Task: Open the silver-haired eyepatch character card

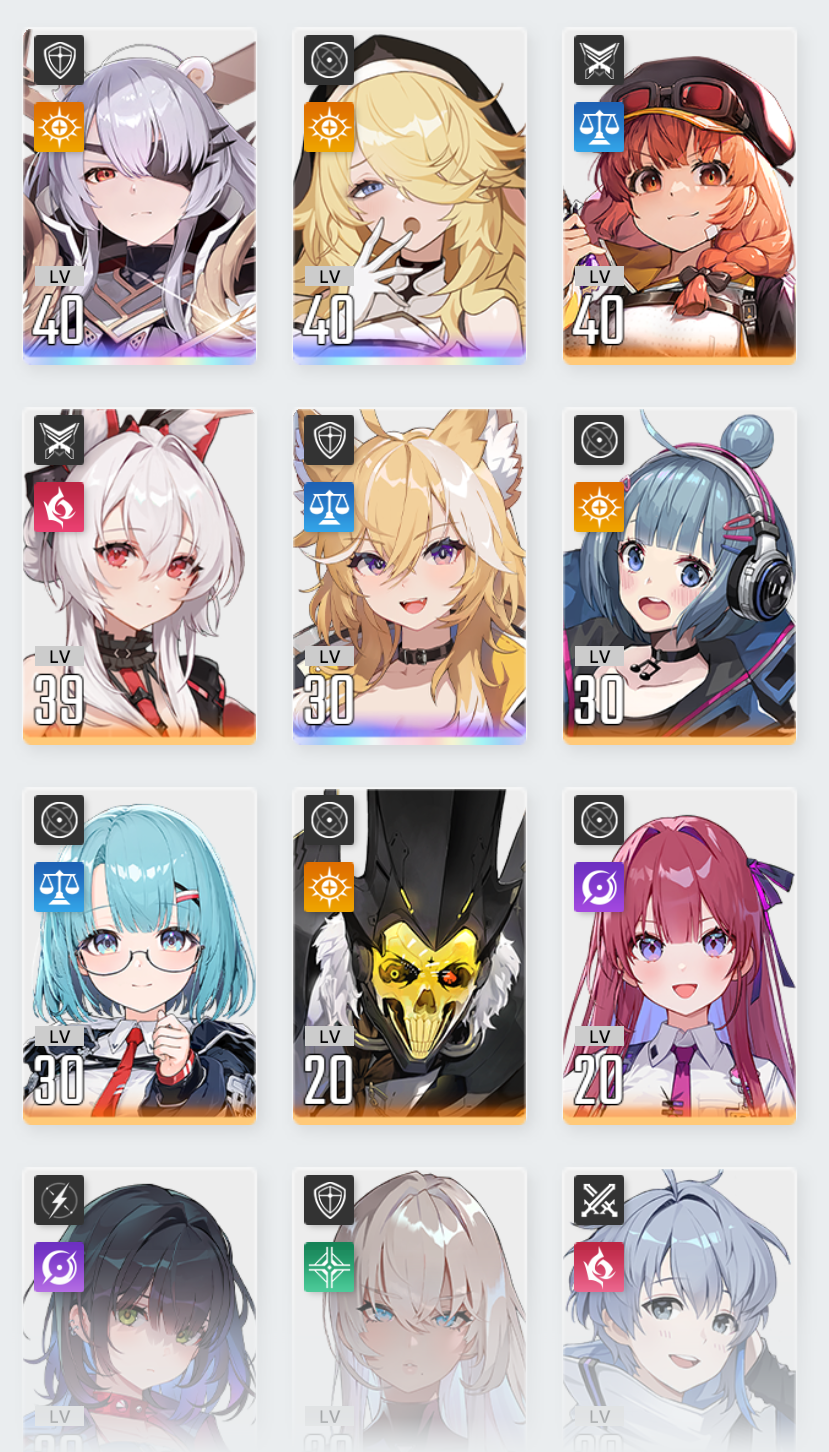Action: (x=139, y=196)
